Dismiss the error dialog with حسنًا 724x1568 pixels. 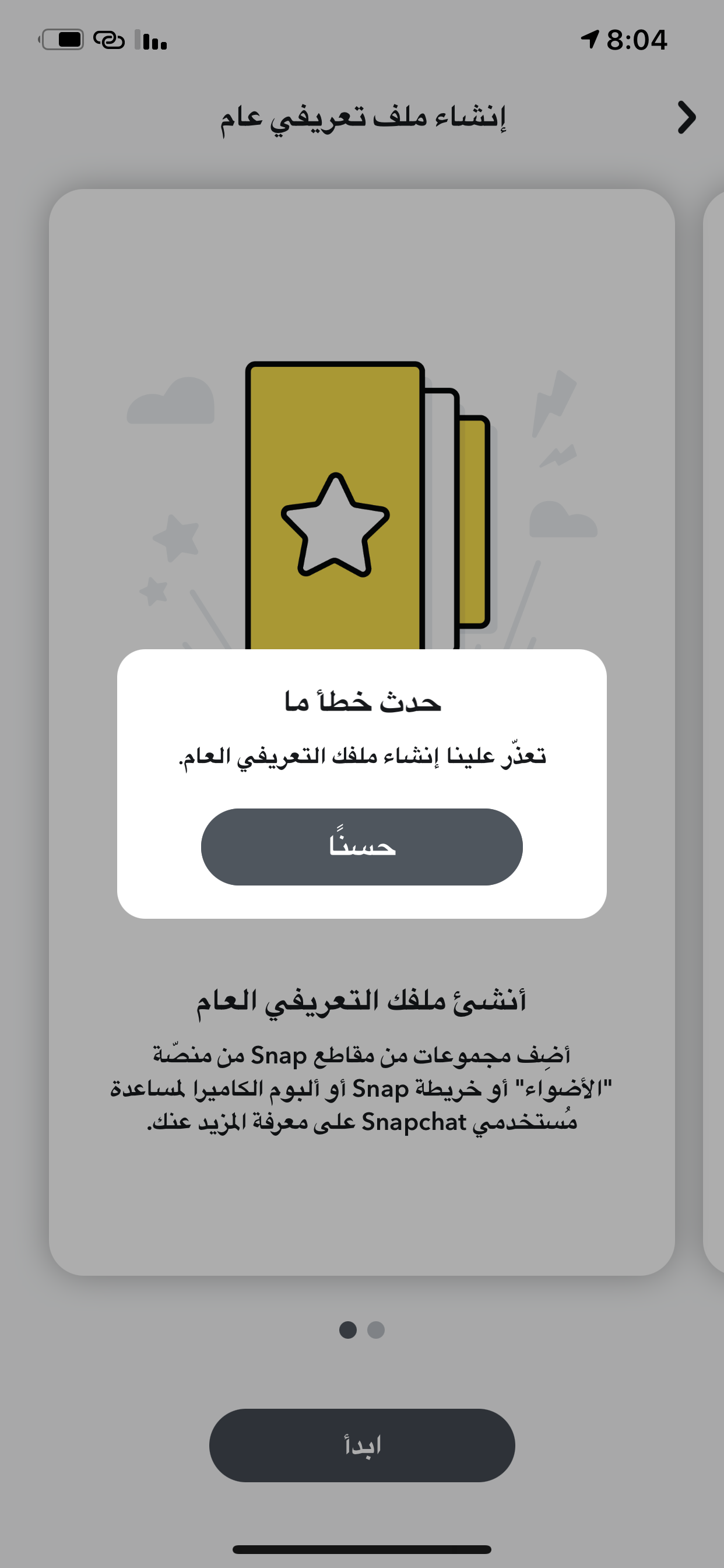[361, 846]
